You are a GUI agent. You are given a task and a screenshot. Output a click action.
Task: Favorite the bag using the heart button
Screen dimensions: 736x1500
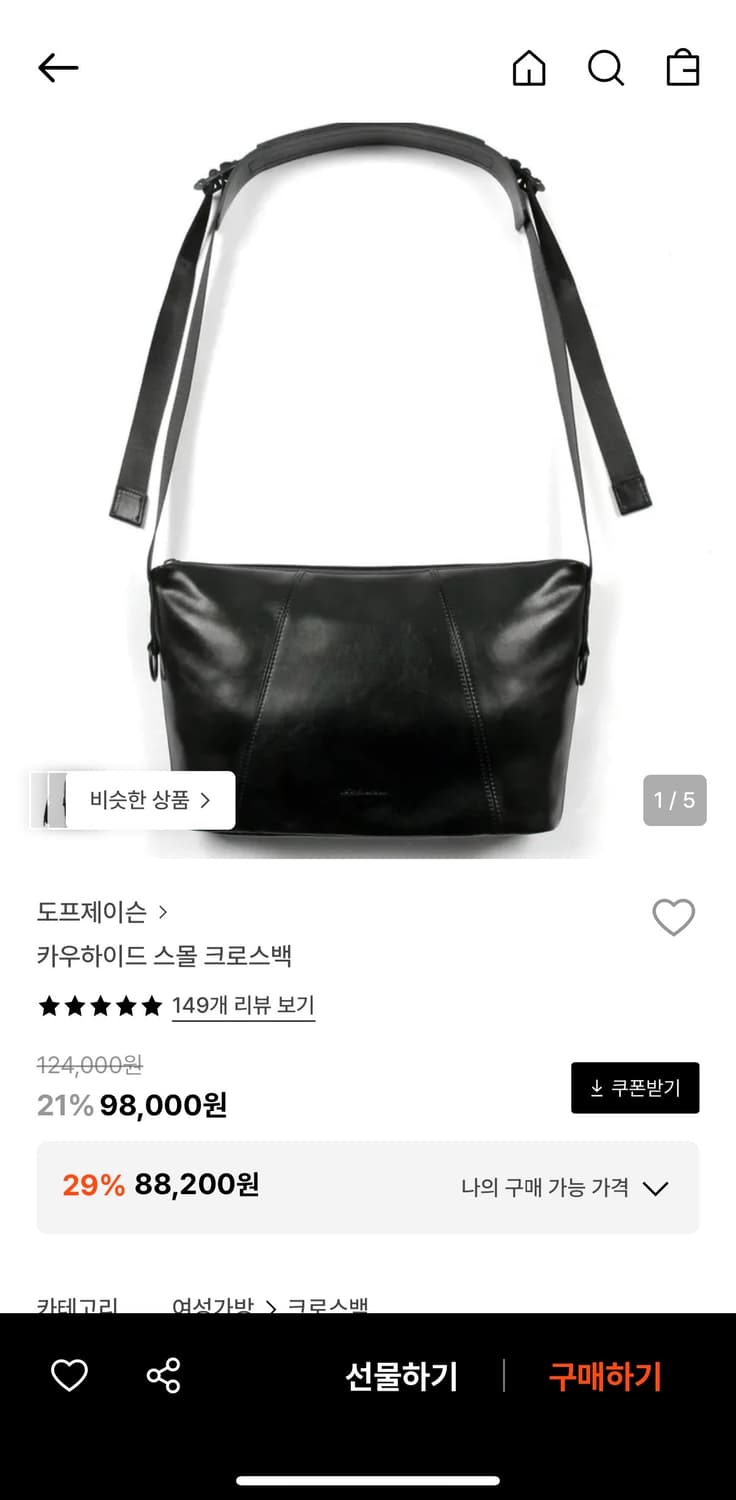[673, 916]
